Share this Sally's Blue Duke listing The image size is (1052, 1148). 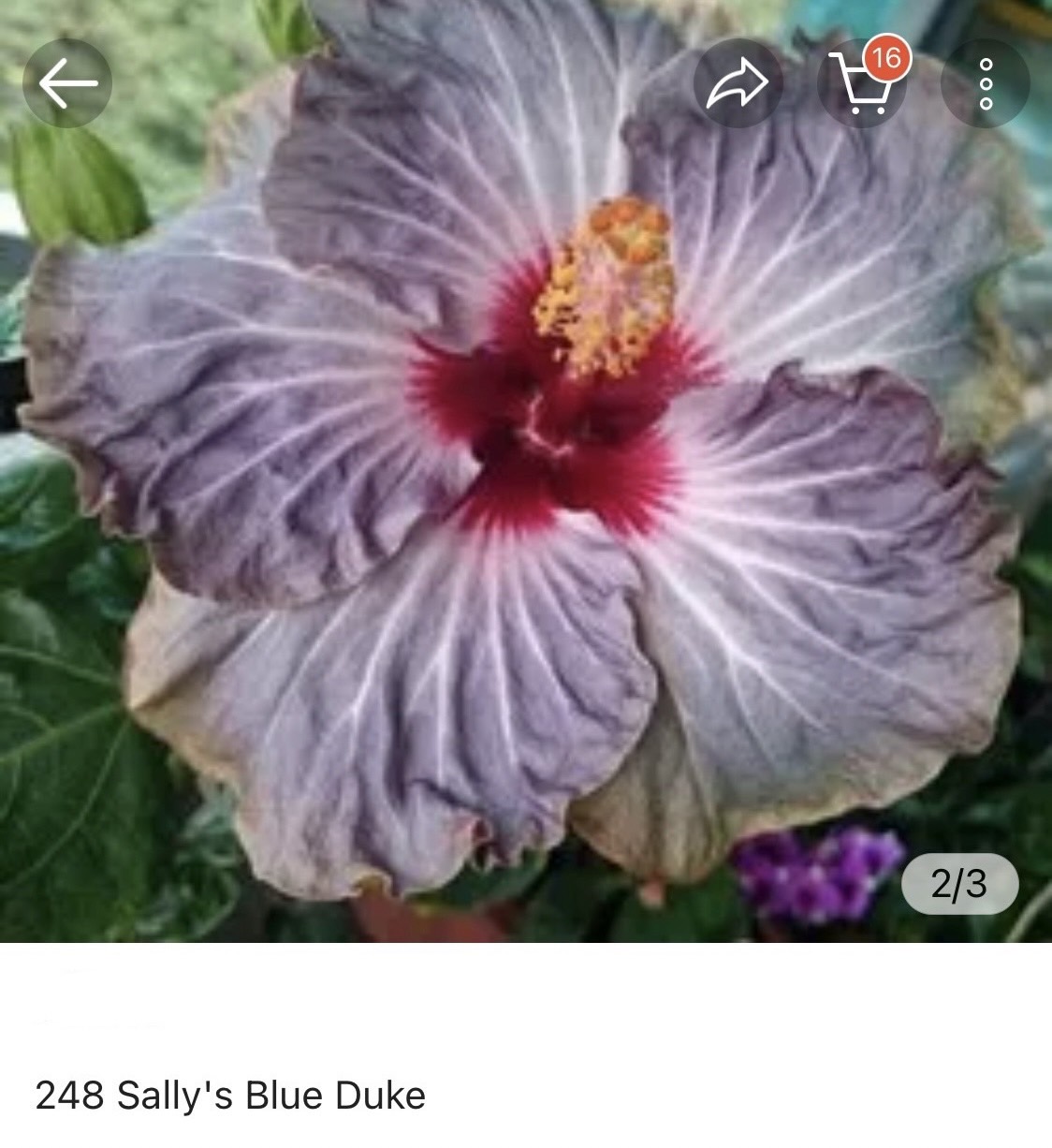pos(738,83)
